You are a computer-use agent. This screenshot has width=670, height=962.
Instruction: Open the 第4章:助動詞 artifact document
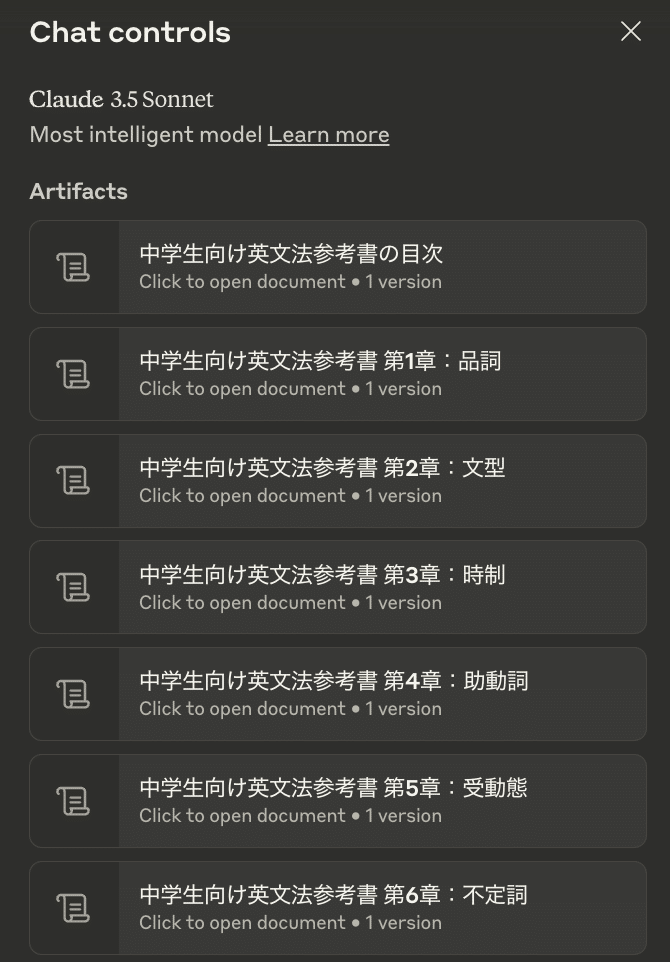click(x=338, y=694)
